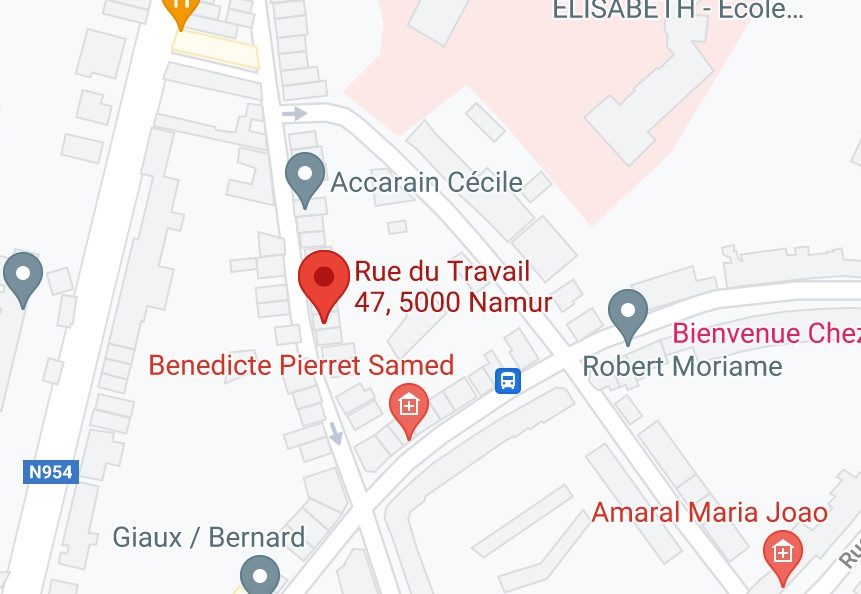This screenshot has width=861, height=594.
Task: Tap the red Rue du Travail 47 pin
Action: (324, 280)
